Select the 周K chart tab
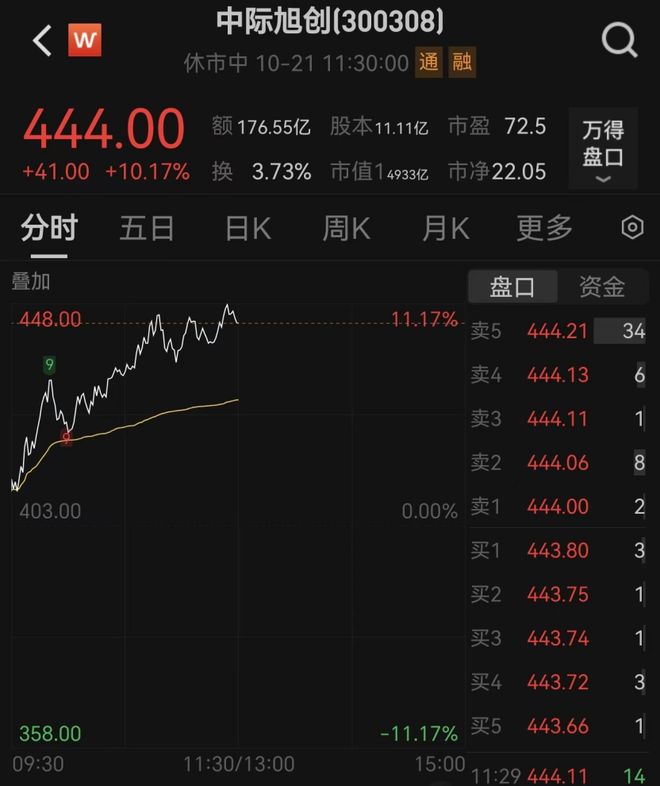Image resolution: width=660 pixels, height=786 pixels. (x=346, y=229)
